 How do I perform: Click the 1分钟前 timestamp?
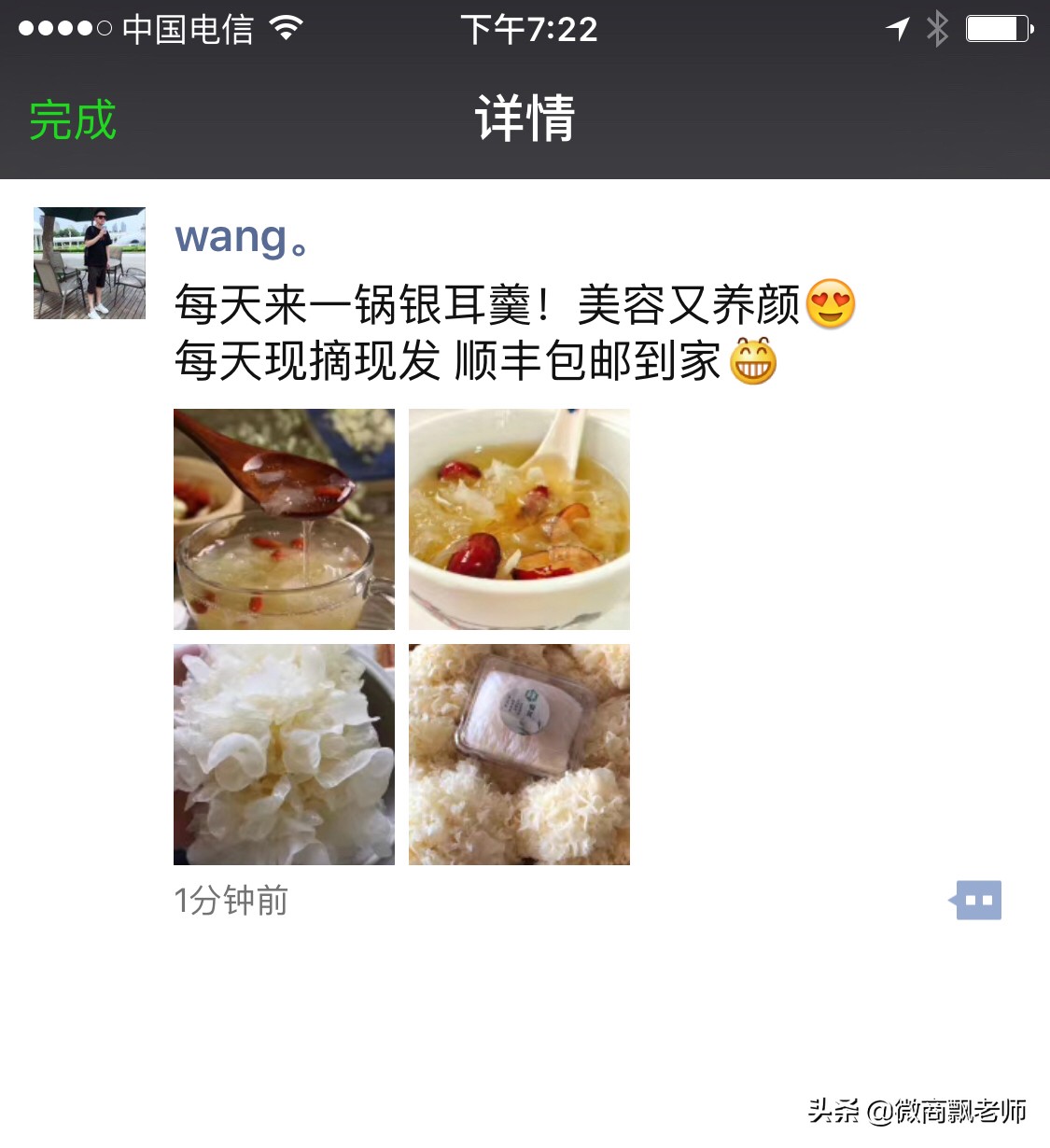pyautogui.click(x=231, y=900)
